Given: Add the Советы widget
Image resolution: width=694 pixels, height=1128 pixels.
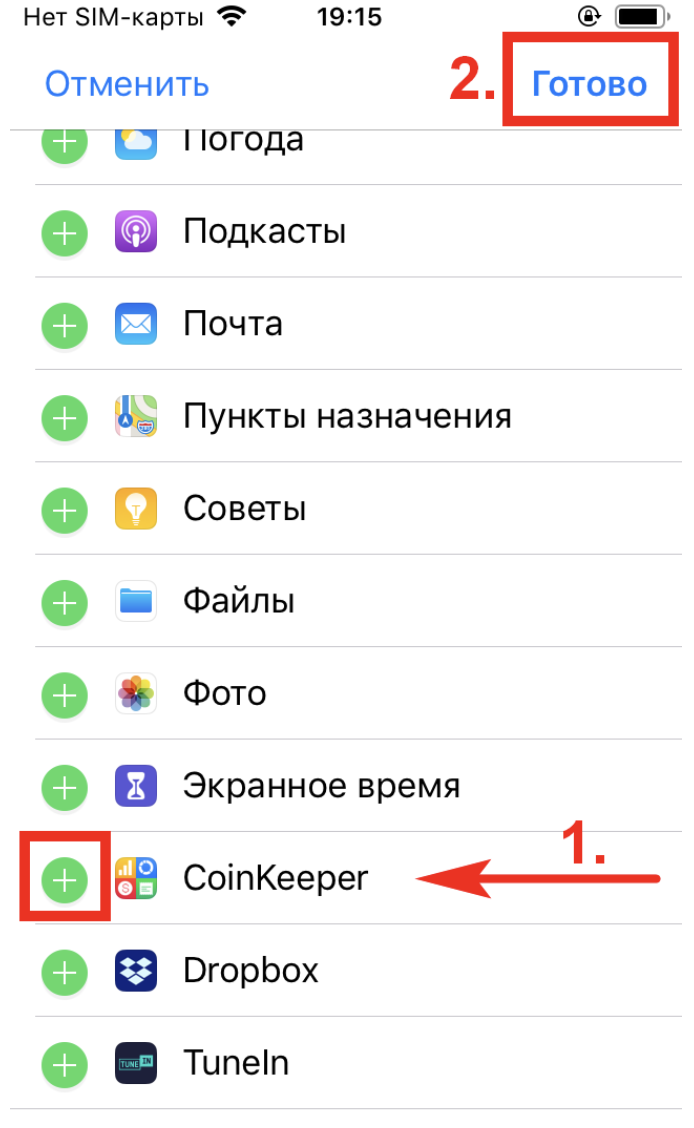Looking at the screenshot, I should click(x=65, y=510).
